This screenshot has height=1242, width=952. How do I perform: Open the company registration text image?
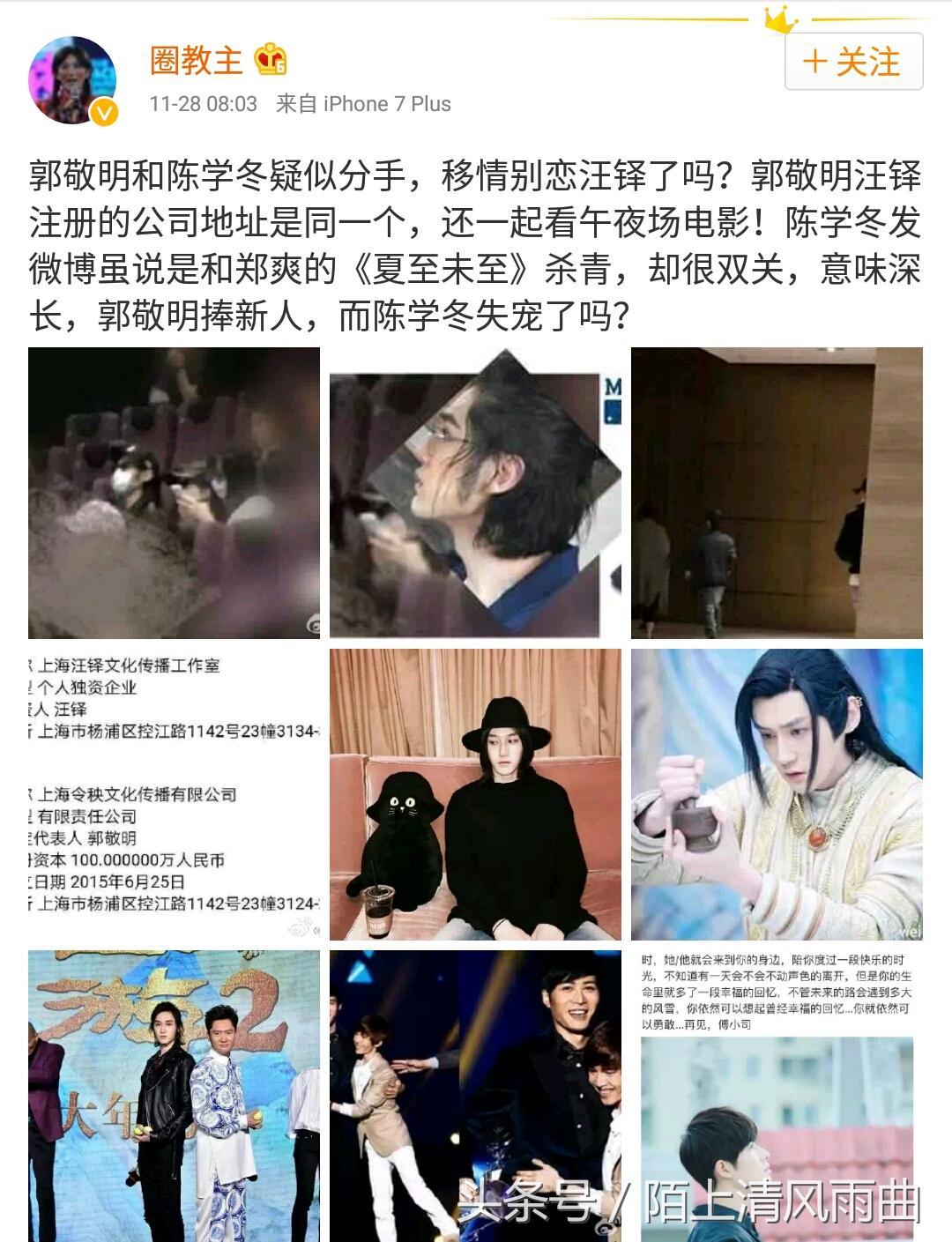coord(174,794)
